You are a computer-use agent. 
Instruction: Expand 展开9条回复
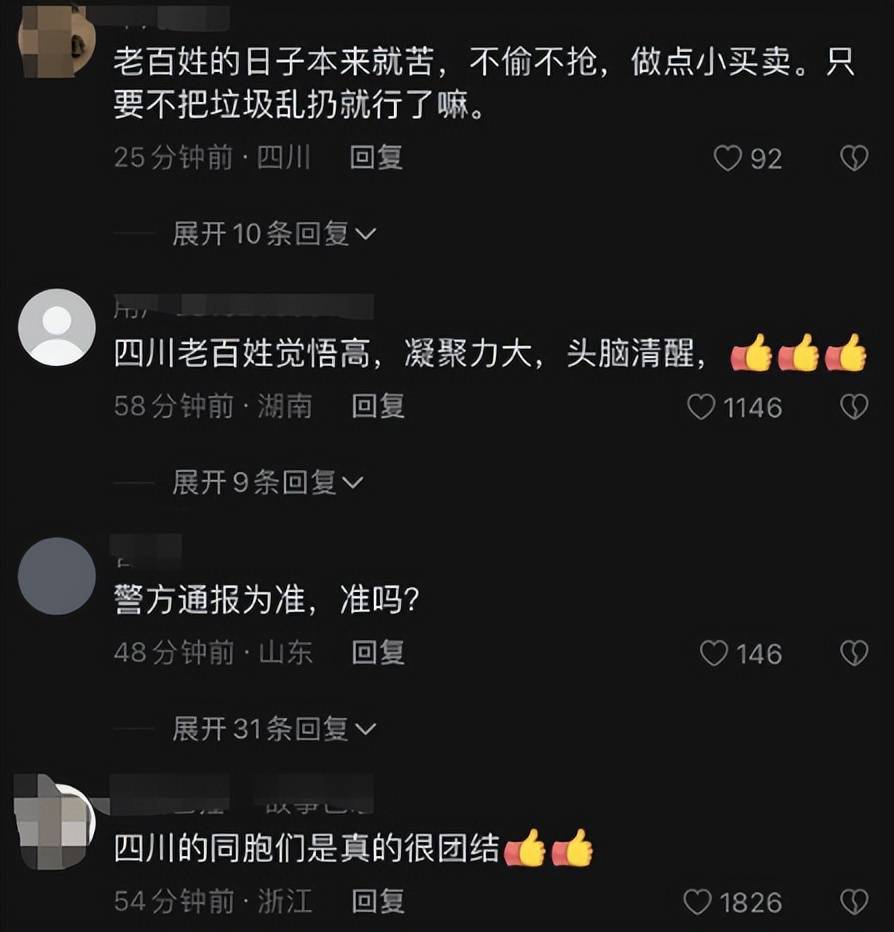pos(267,483)
